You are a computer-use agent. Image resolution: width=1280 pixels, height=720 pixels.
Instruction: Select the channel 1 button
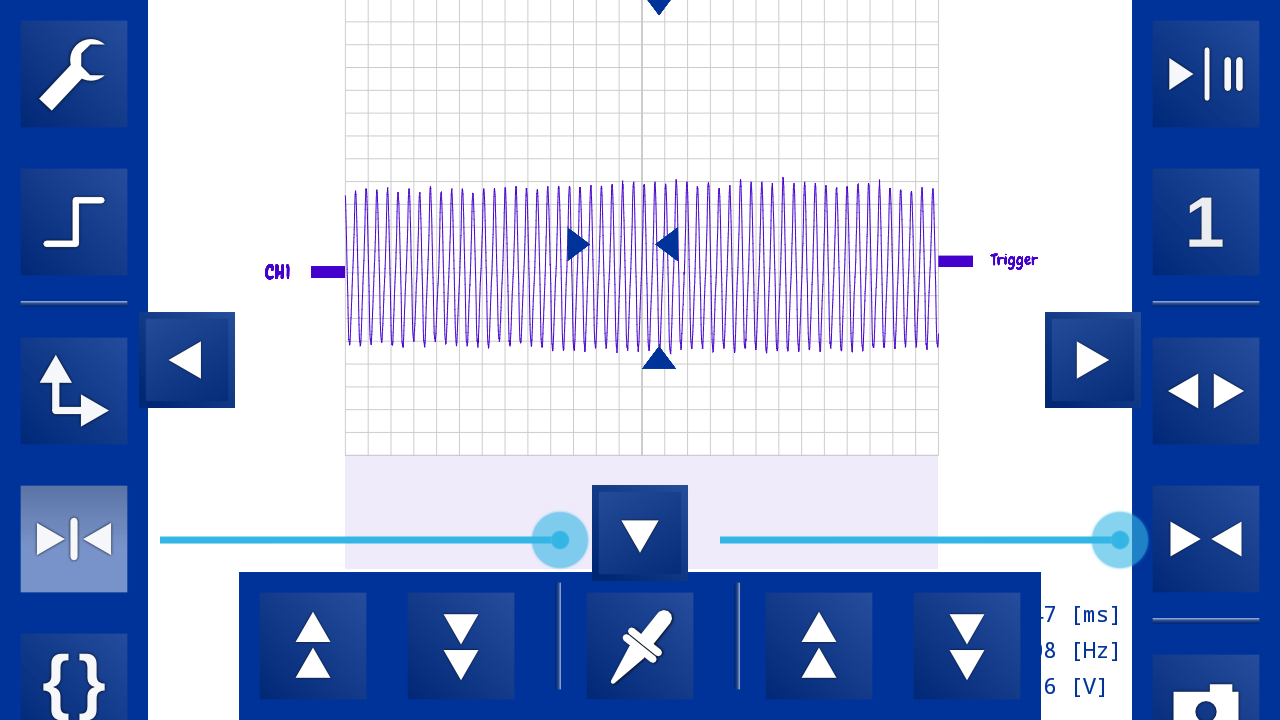click(x=1206, y=222)
